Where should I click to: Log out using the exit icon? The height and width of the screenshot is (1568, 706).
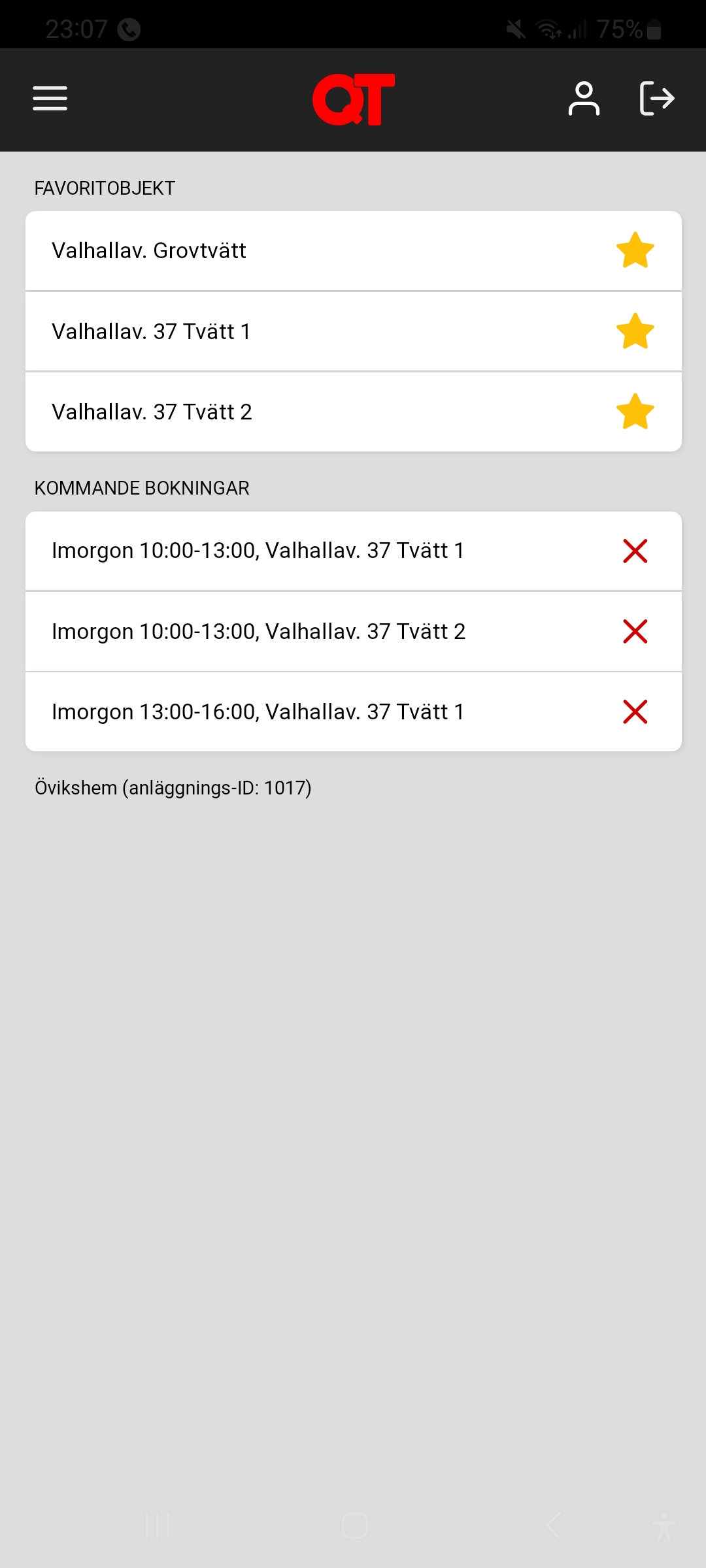click(x=656, y=99)
